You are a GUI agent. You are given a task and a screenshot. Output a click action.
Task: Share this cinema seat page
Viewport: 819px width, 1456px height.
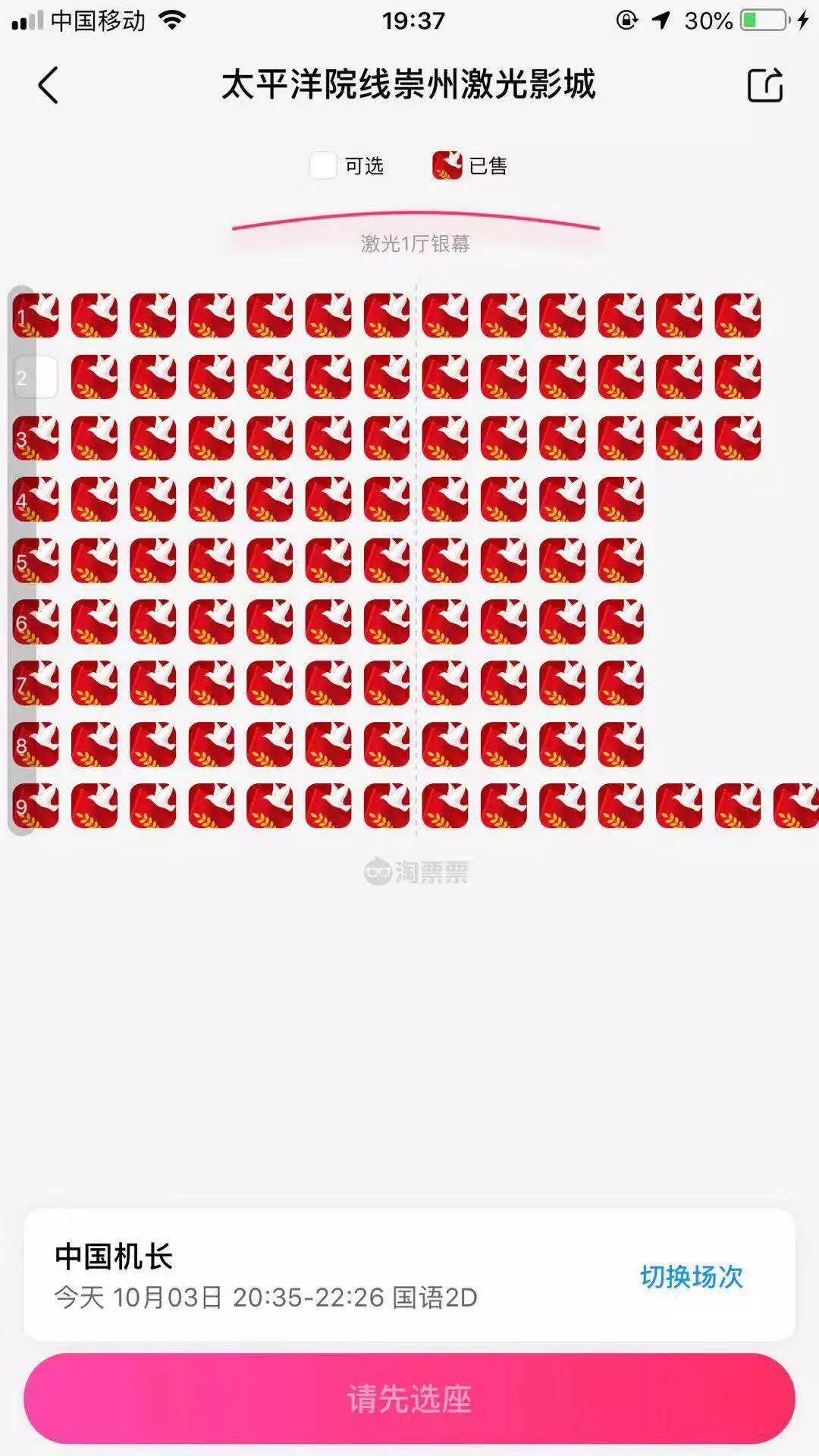tap(764, 85)
